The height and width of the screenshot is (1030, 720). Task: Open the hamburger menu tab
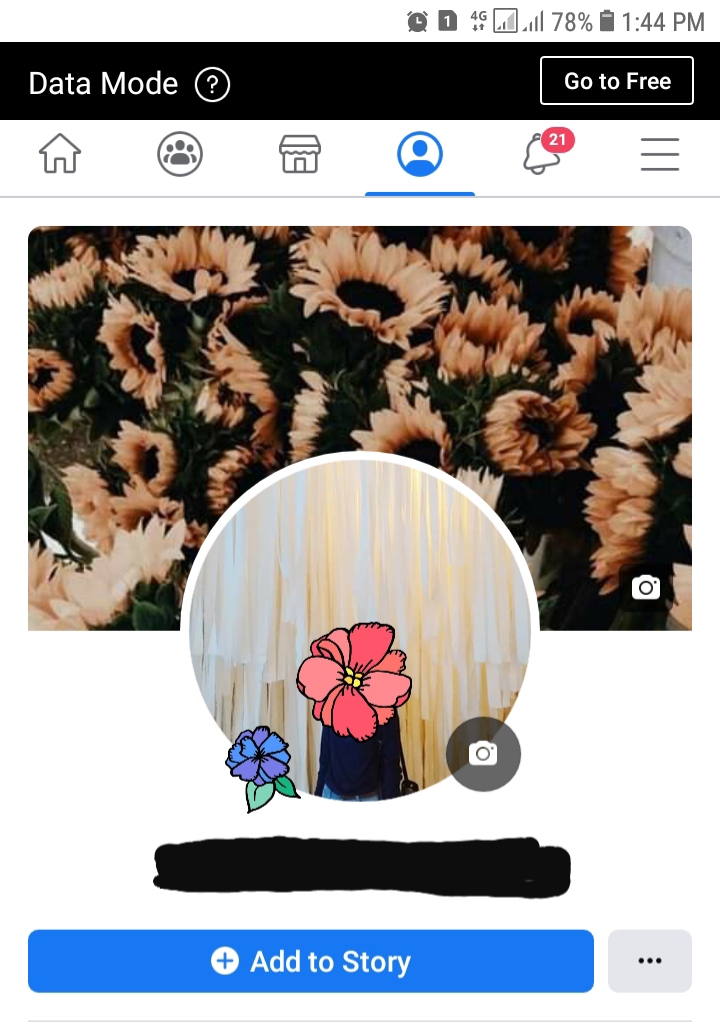(x=660, y=155)
